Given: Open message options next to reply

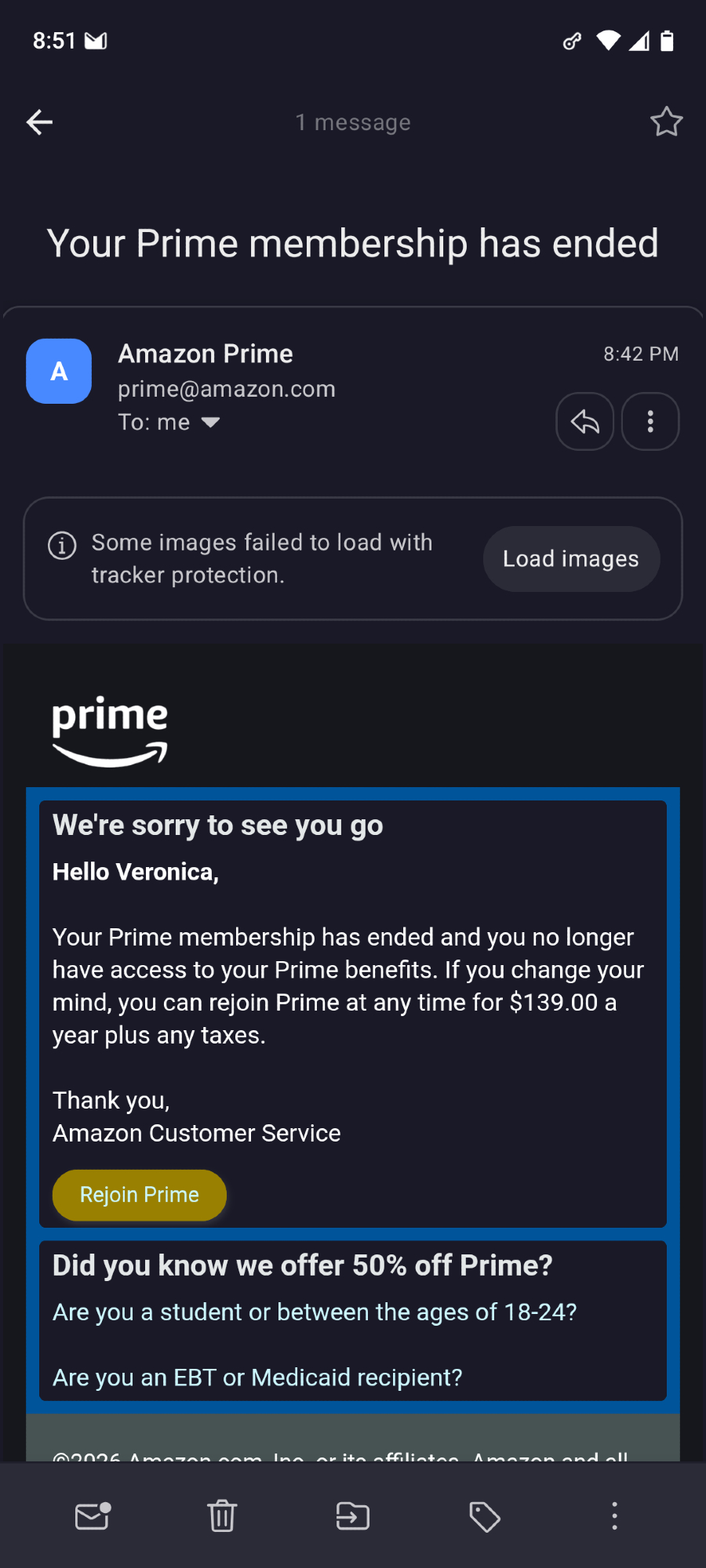Looking at the screenshot, I should 650,422.
